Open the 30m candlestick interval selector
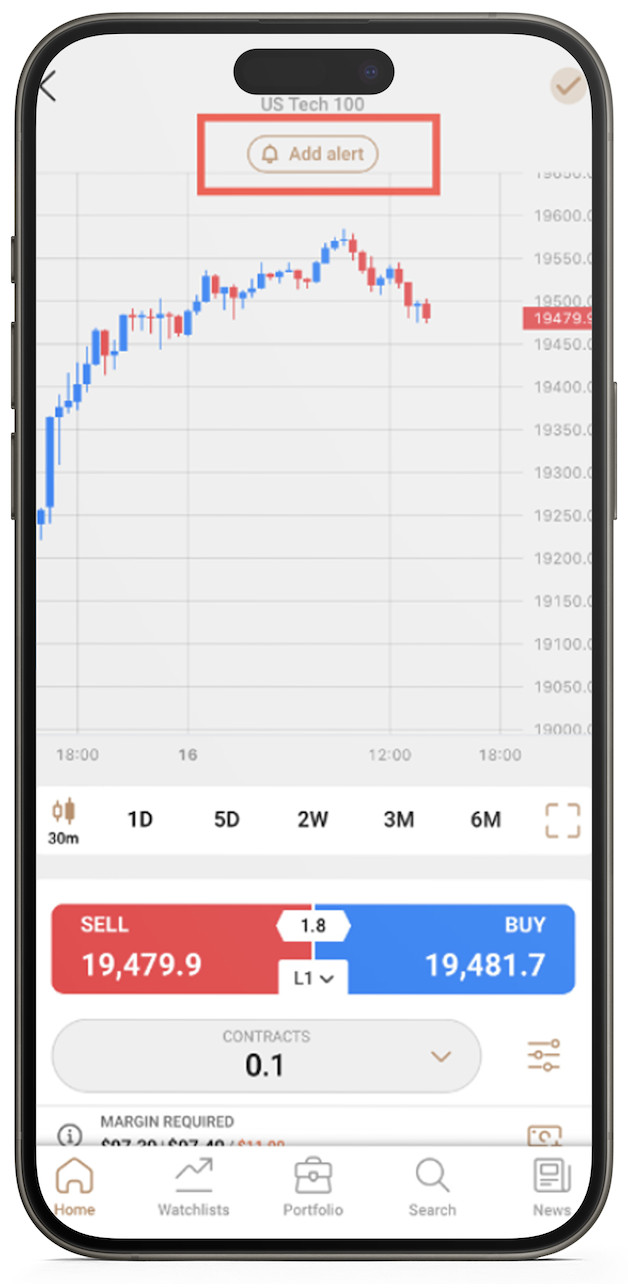Viewport: 628px width, 1284px height. pyautogui.click(x=63, y=821)
